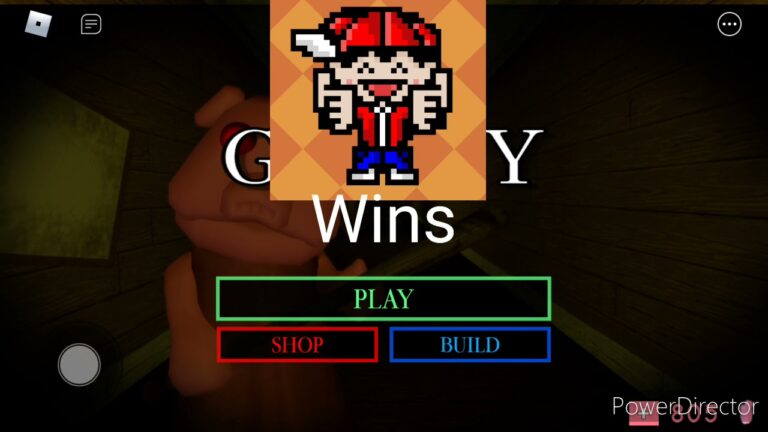Open the Roblox menu icon

37,23
